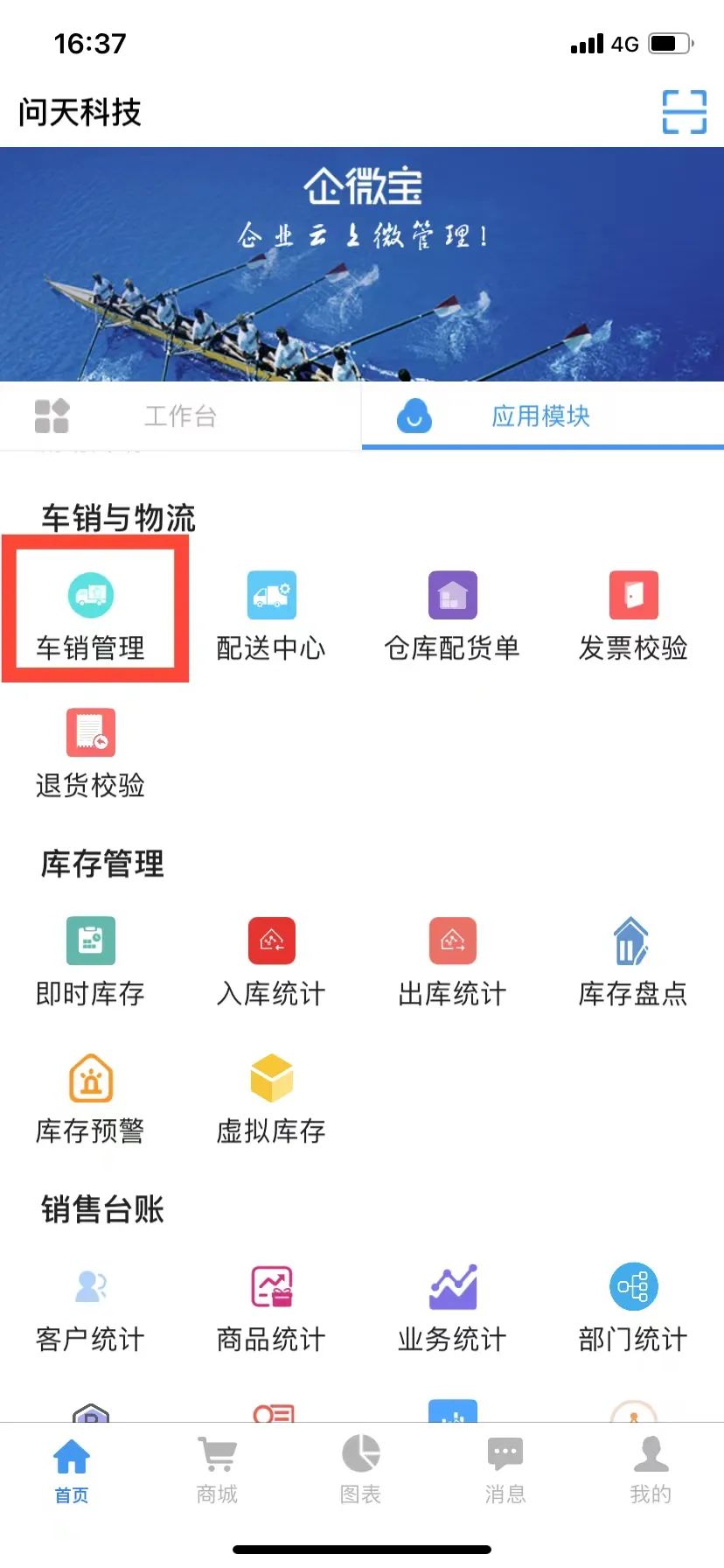Open the scan icon in the top bar
Viewport: 724px width, 1568px height.
click(684, 112)
